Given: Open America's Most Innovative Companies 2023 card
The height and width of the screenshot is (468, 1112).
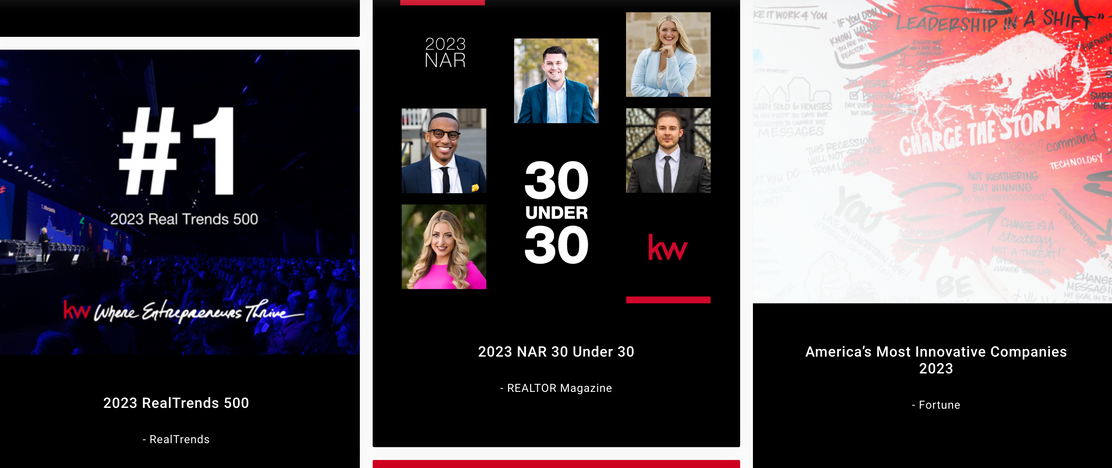Looking at the screenshot, I should pos(935,360).
